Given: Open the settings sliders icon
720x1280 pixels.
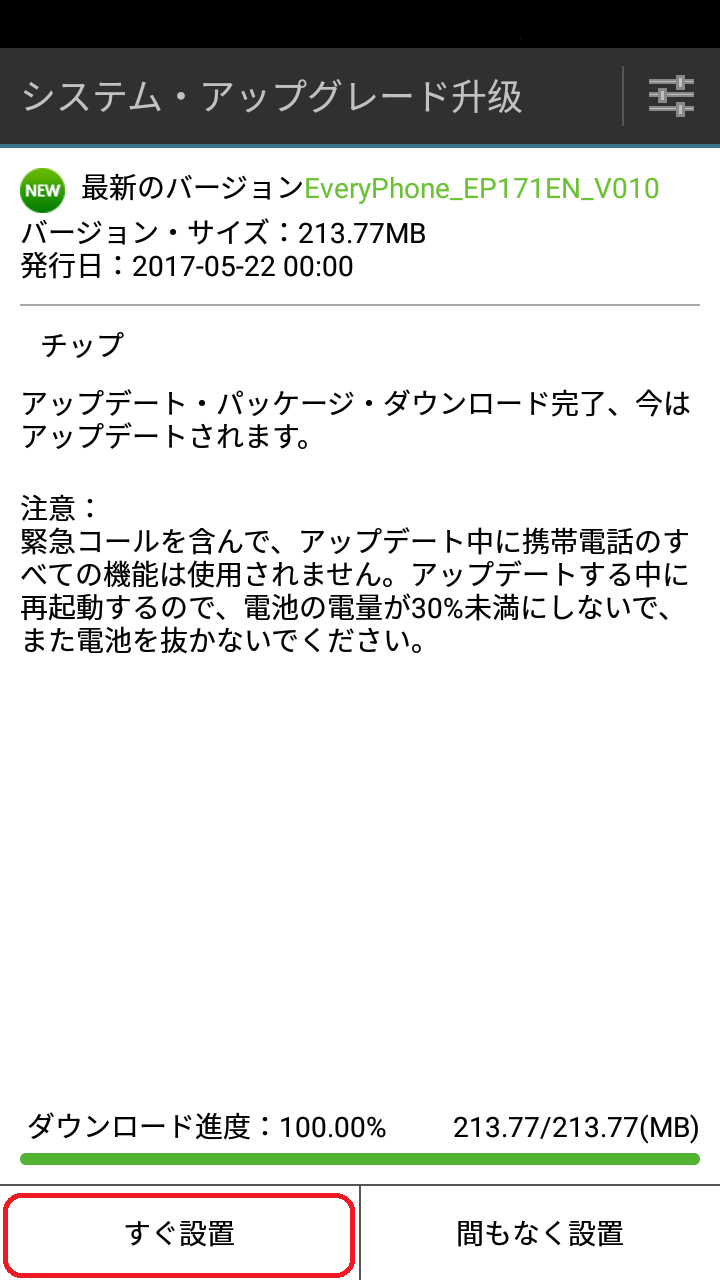Looking at the screenshot, I should coord(671,96).
